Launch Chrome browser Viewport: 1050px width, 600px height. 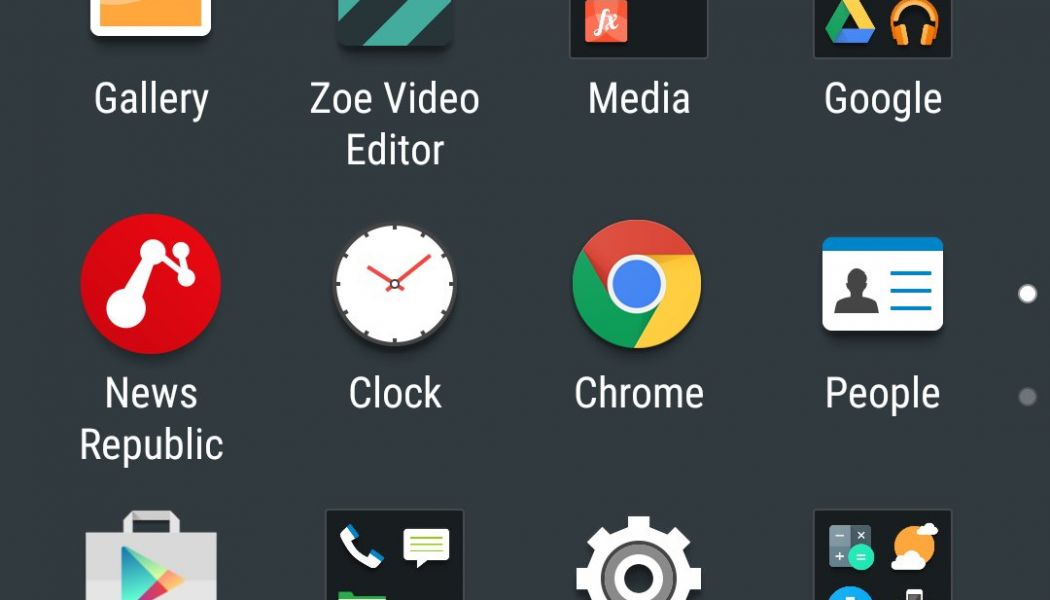pyautogui.click(x=637, y=285)
